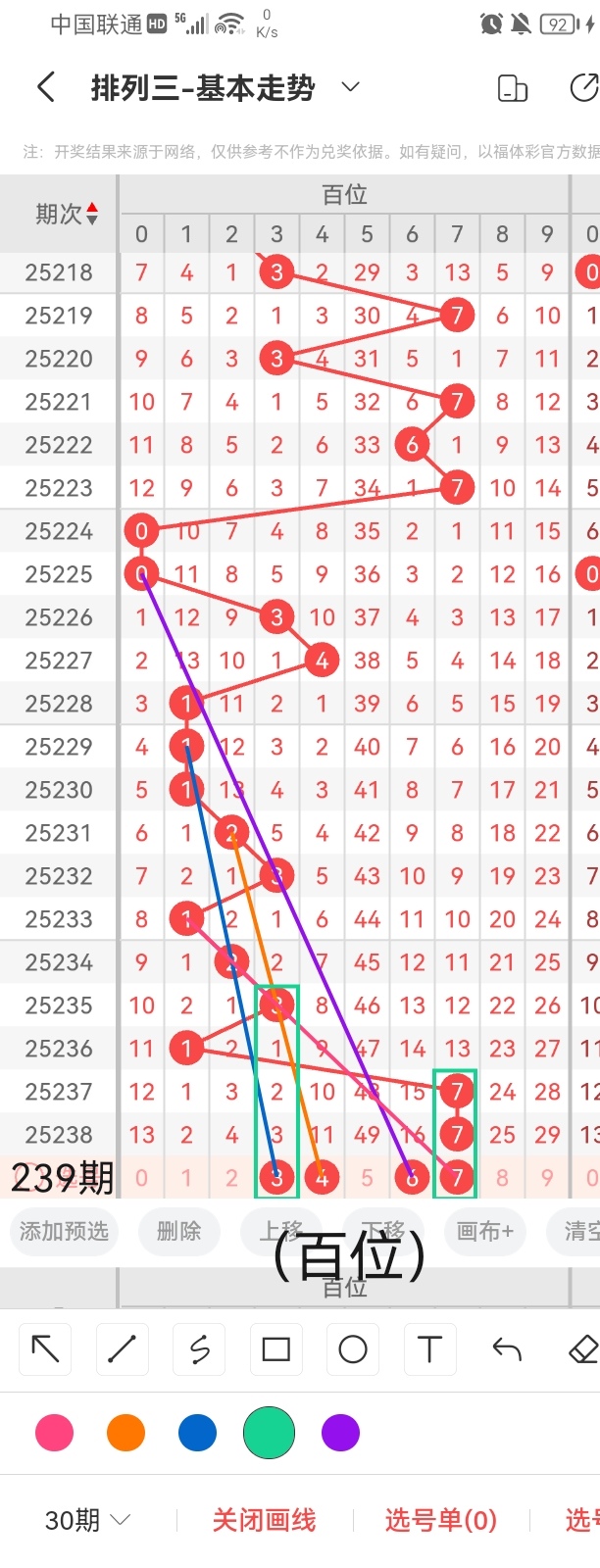The width and height of the screenshot is (600, 1568).
Task: Choose the orange color swatch
Action: coord(125,1433)
